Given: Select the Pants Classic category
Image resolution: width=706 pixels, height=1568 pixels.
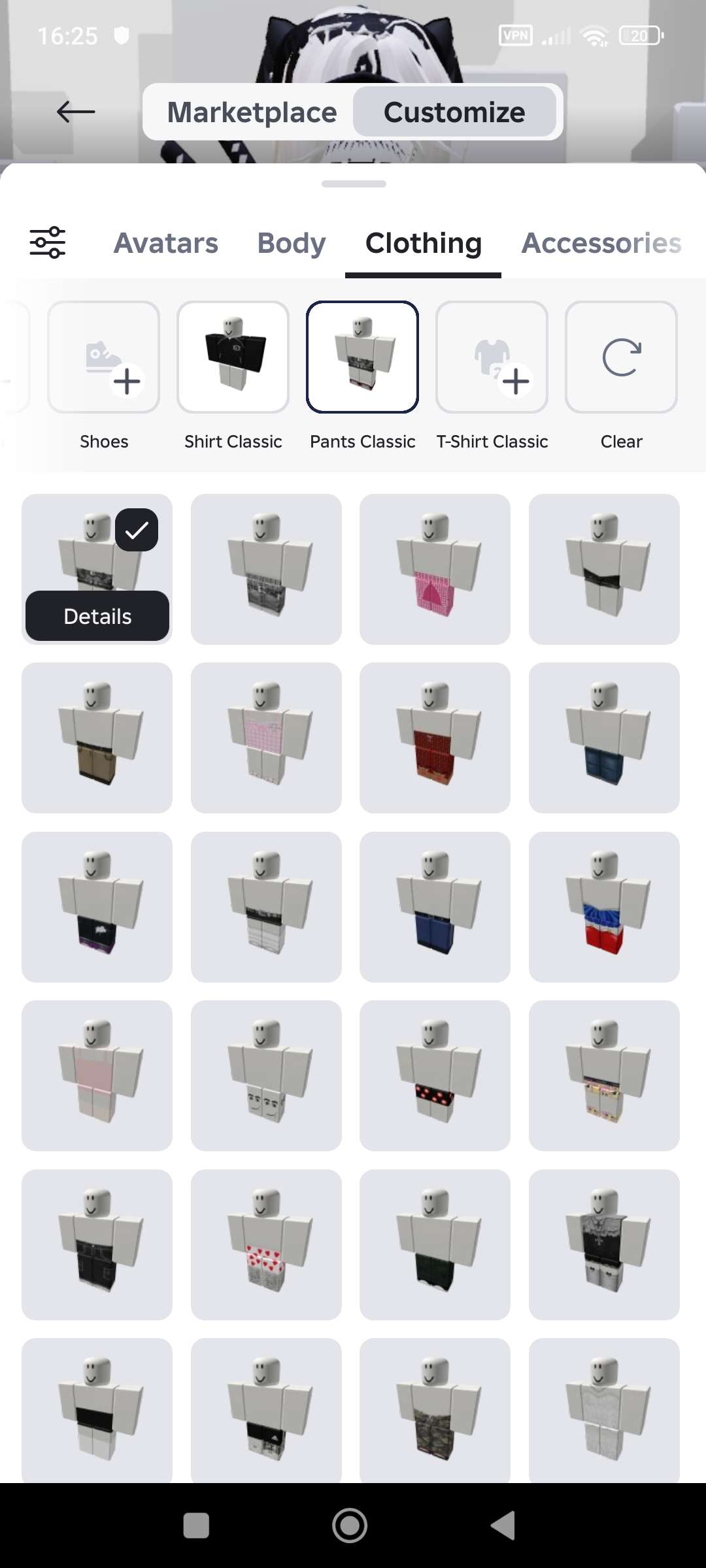Looking at the screenshot, I should point(362,357).
